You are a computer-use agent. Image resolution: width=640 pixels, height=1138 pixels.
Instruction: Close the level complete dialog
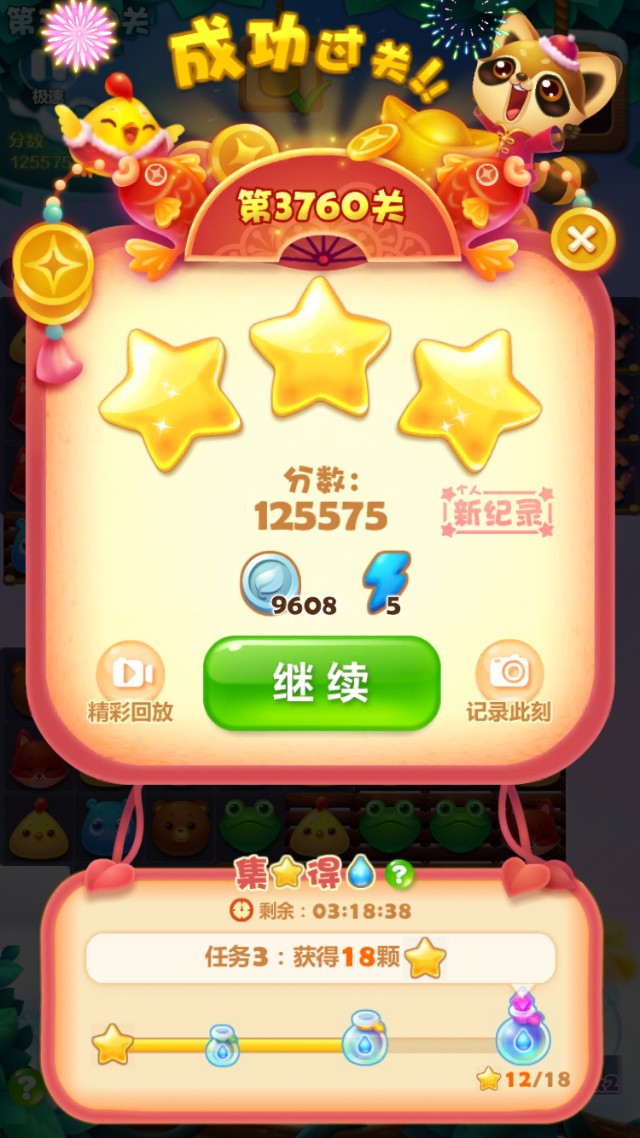(582, 240)
